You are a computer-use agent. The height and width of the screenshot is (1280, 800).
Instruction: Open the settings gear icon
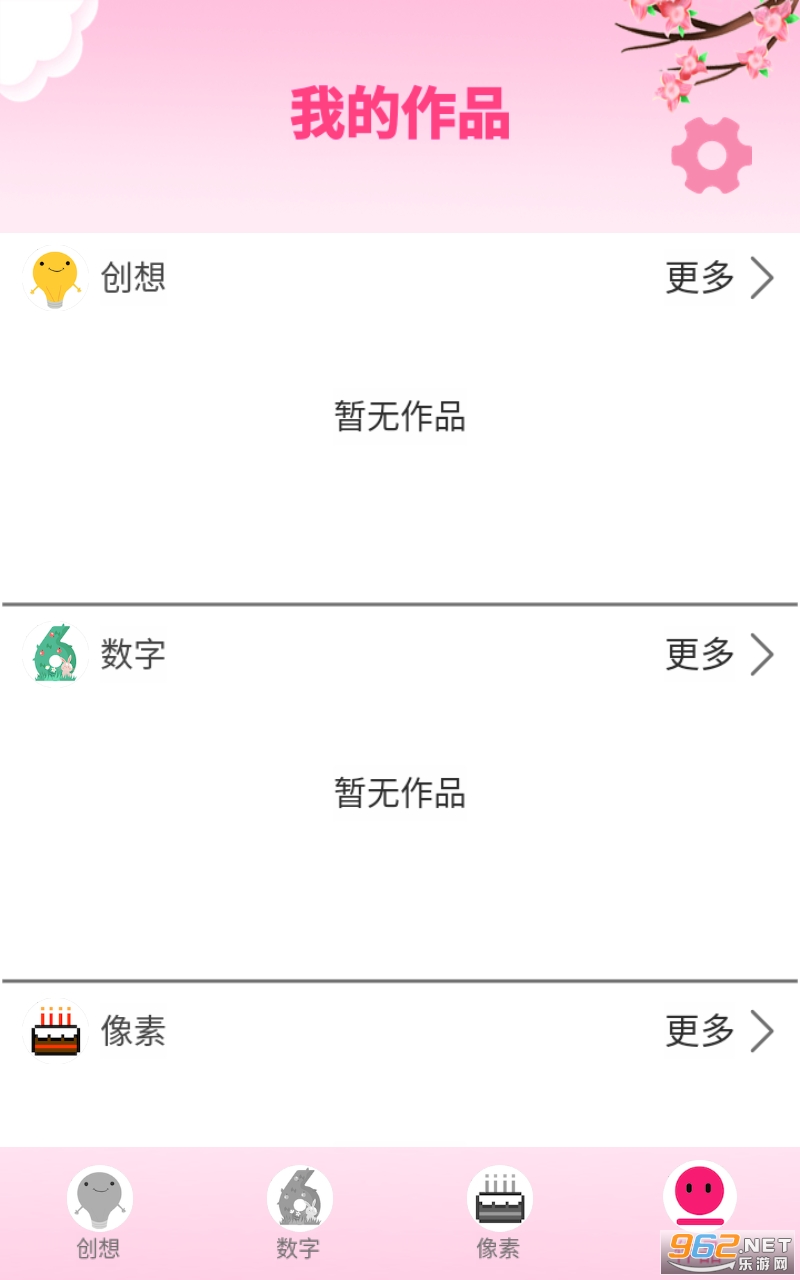click(x=711, y=156)
